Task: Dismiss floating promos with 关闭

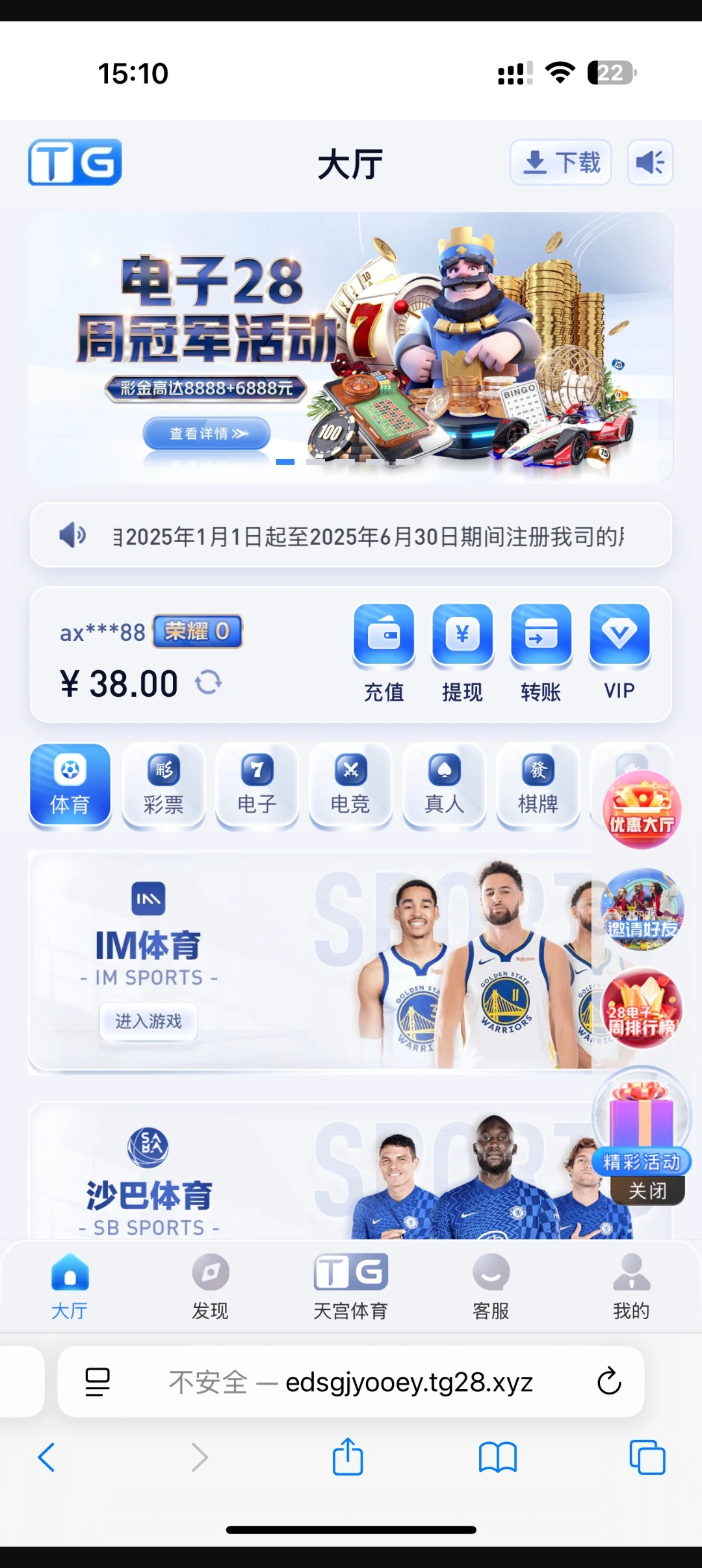Action: coord(647,1191)
